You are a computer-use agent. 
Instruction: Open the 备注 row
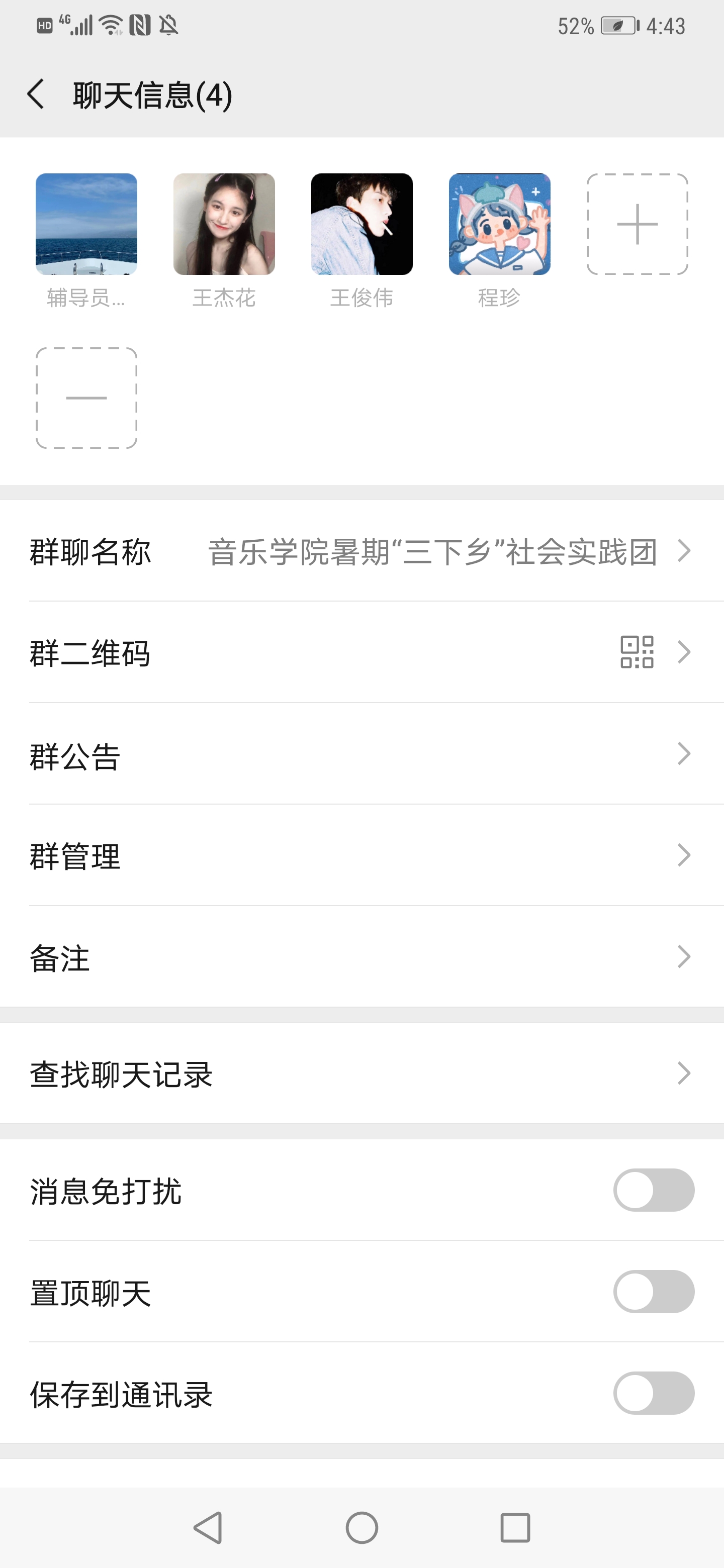coord(361,956)
